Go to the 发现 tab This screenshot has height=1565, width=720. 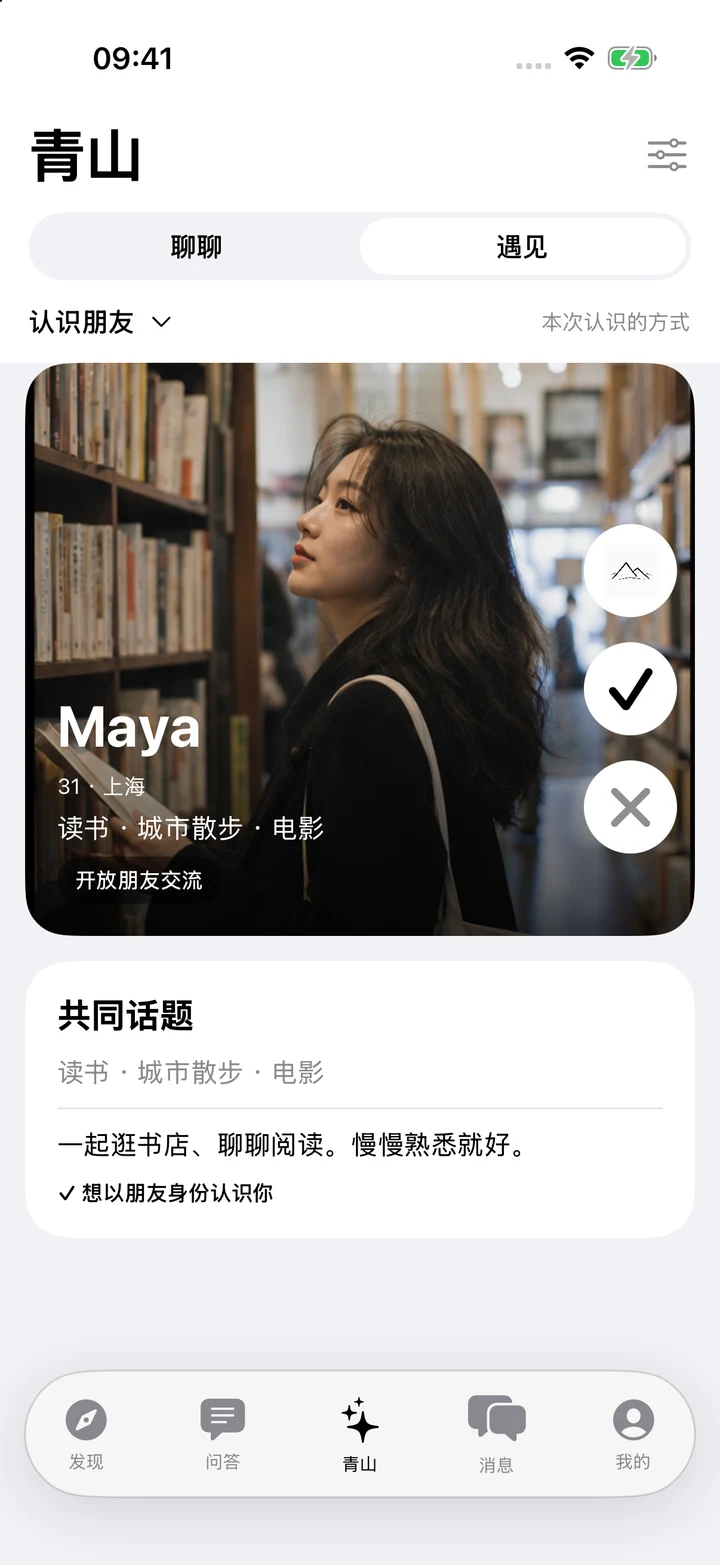coord(86,1435)
